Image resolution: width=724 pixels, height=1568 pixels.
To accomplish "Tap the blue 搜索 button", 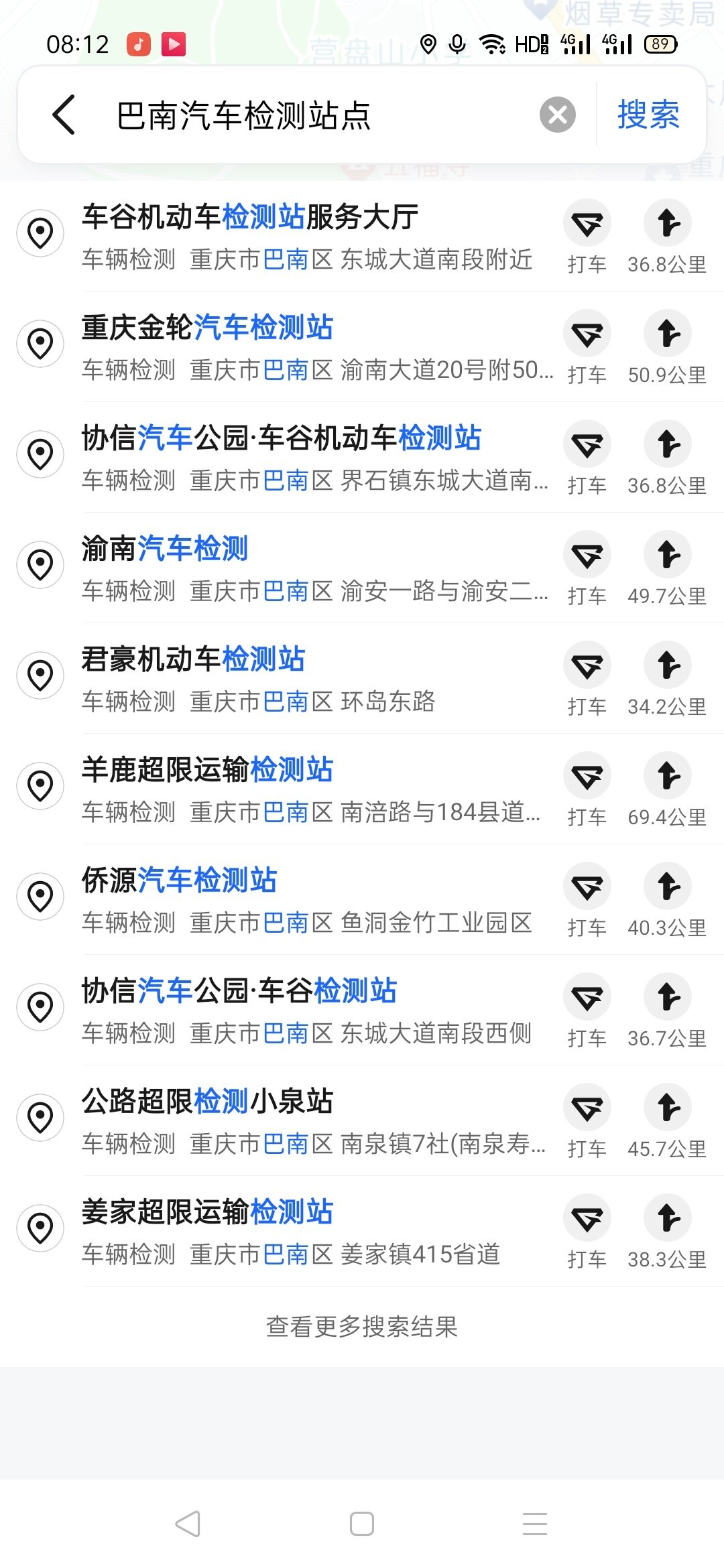I will tap(648, 115).
